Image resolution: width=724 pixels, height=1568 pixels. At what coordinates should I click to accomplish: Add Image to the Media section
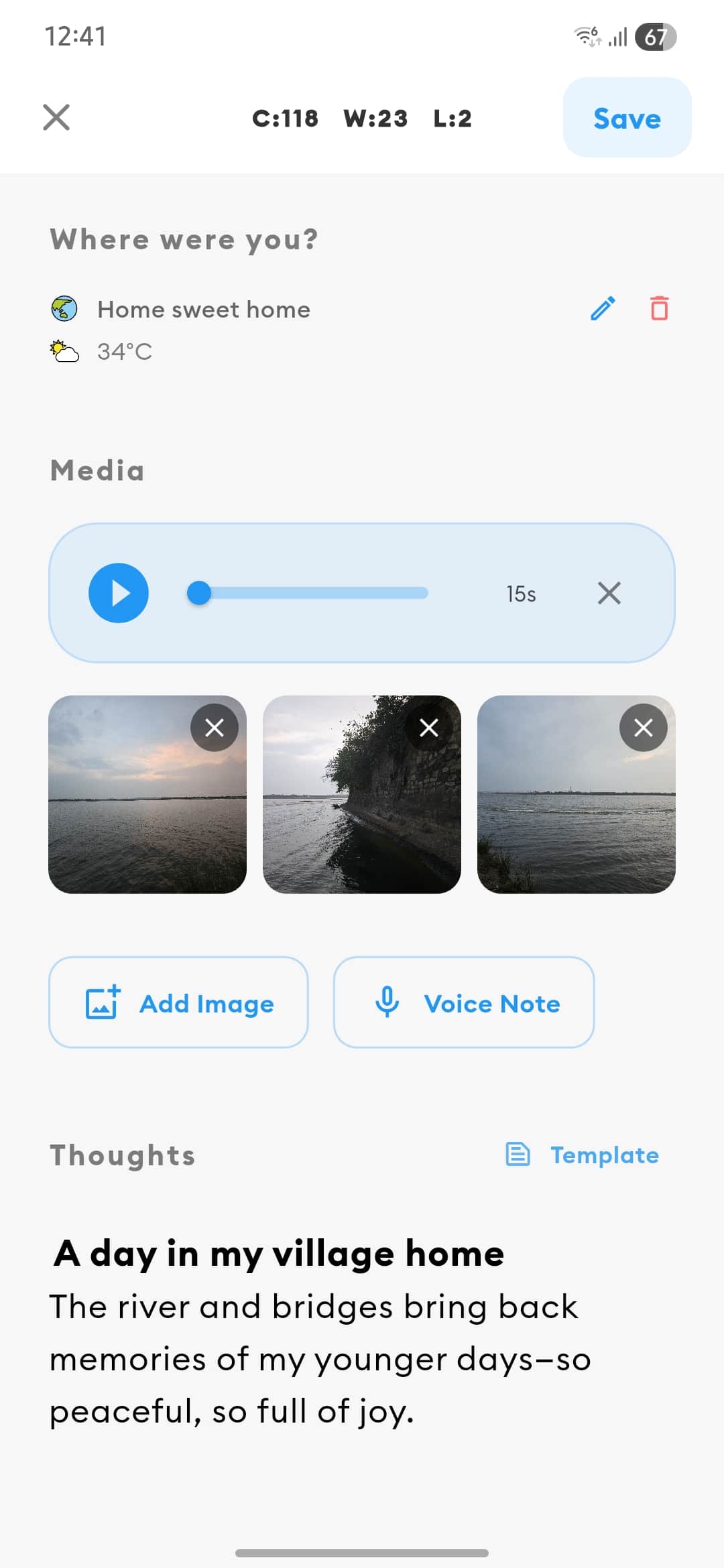pyautogui.click(x=178, y=1002)
